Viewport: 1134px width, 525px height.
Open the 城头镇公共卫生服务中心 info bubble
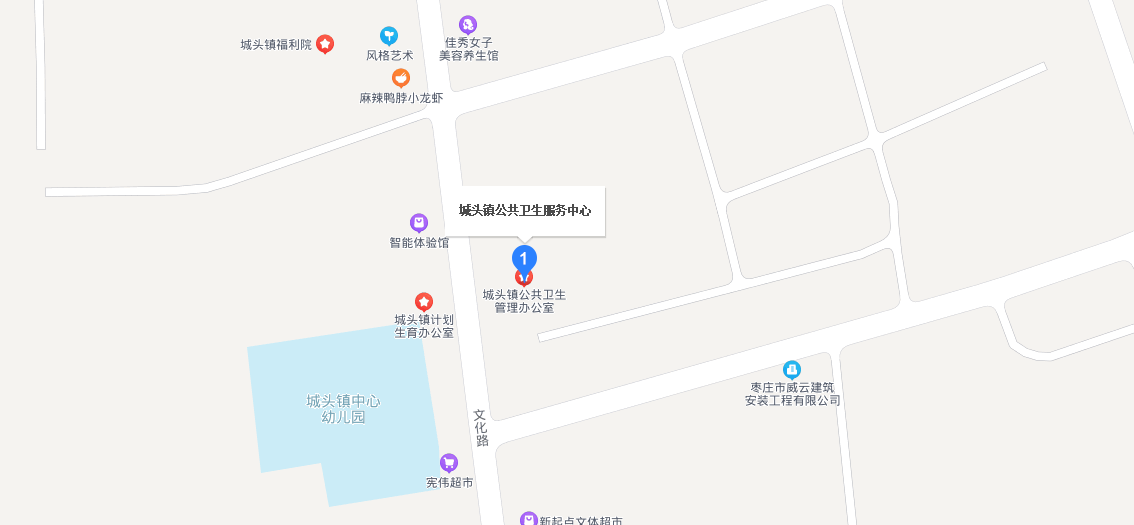pos(525,211)
